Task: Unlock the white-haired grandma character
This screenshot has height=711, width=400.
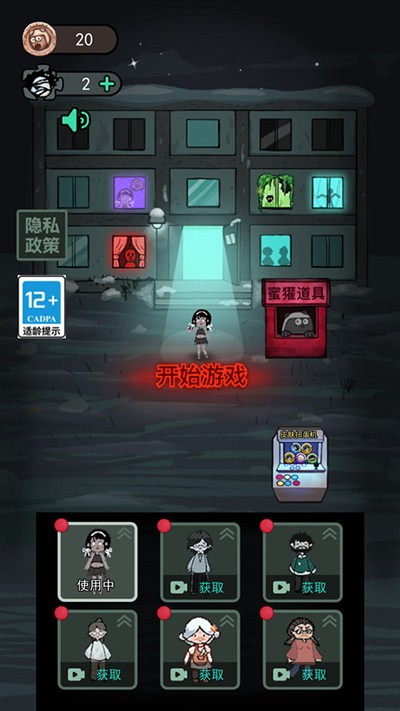Action: (200, 649)
